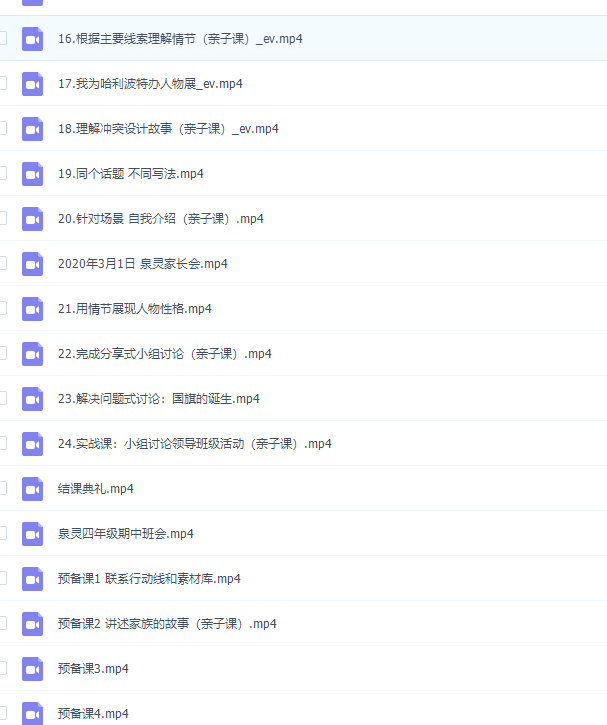607x725 pixels.
Task: Open video 16.根据主要线索理解情节
Action: point(180,39)
